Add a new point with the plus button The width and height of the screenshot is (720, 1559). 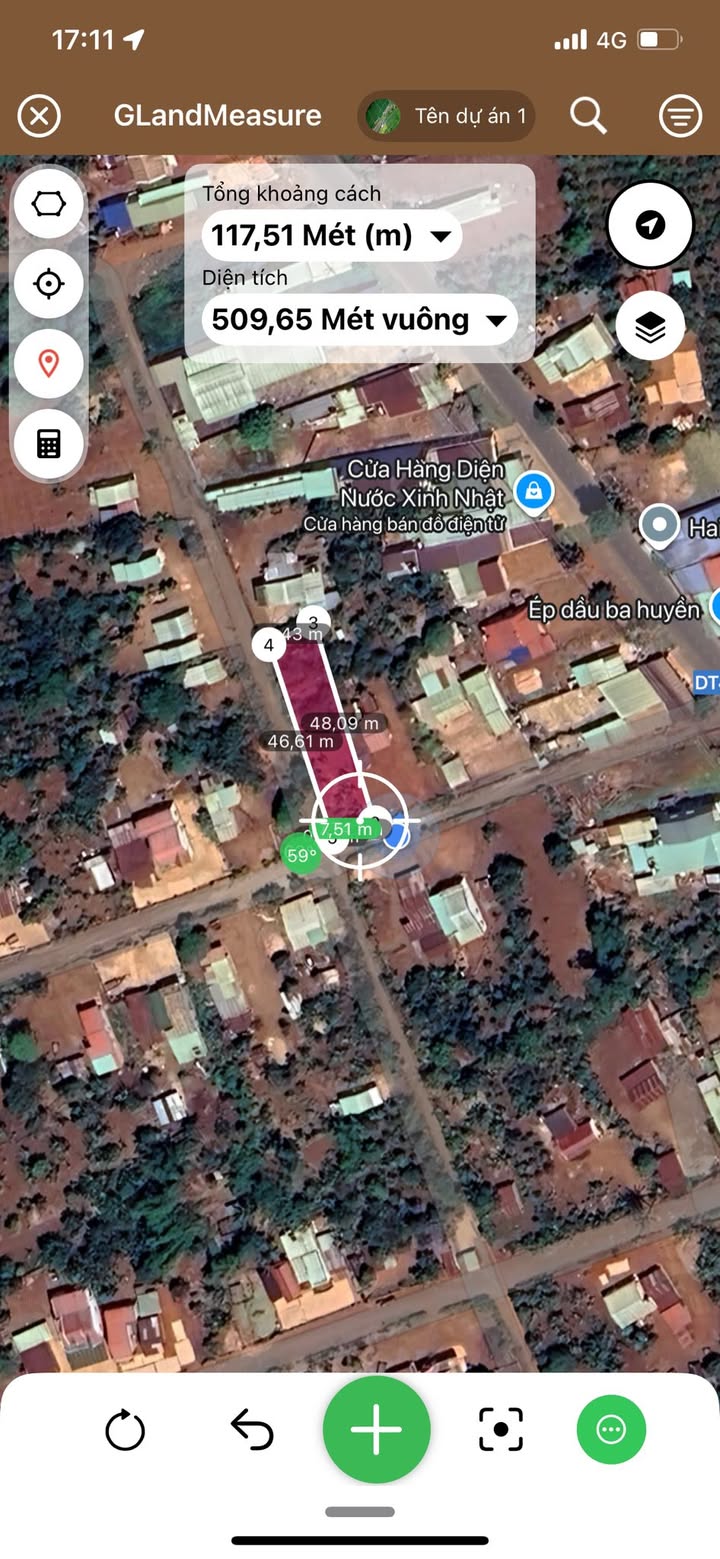pos(376,1430)
